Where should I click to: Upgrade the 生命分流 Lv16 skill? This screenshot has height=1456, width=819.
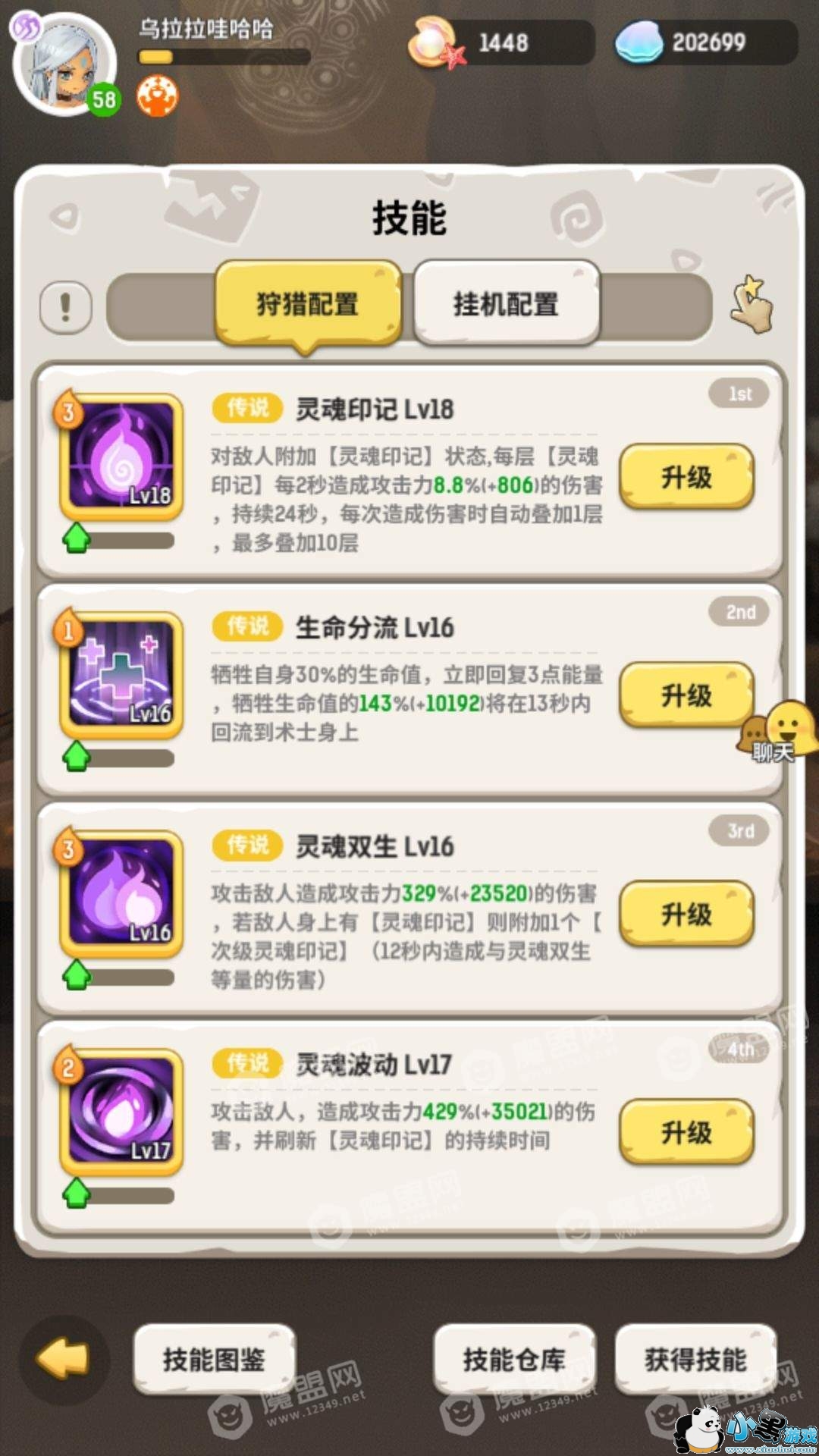pos(686,695)
